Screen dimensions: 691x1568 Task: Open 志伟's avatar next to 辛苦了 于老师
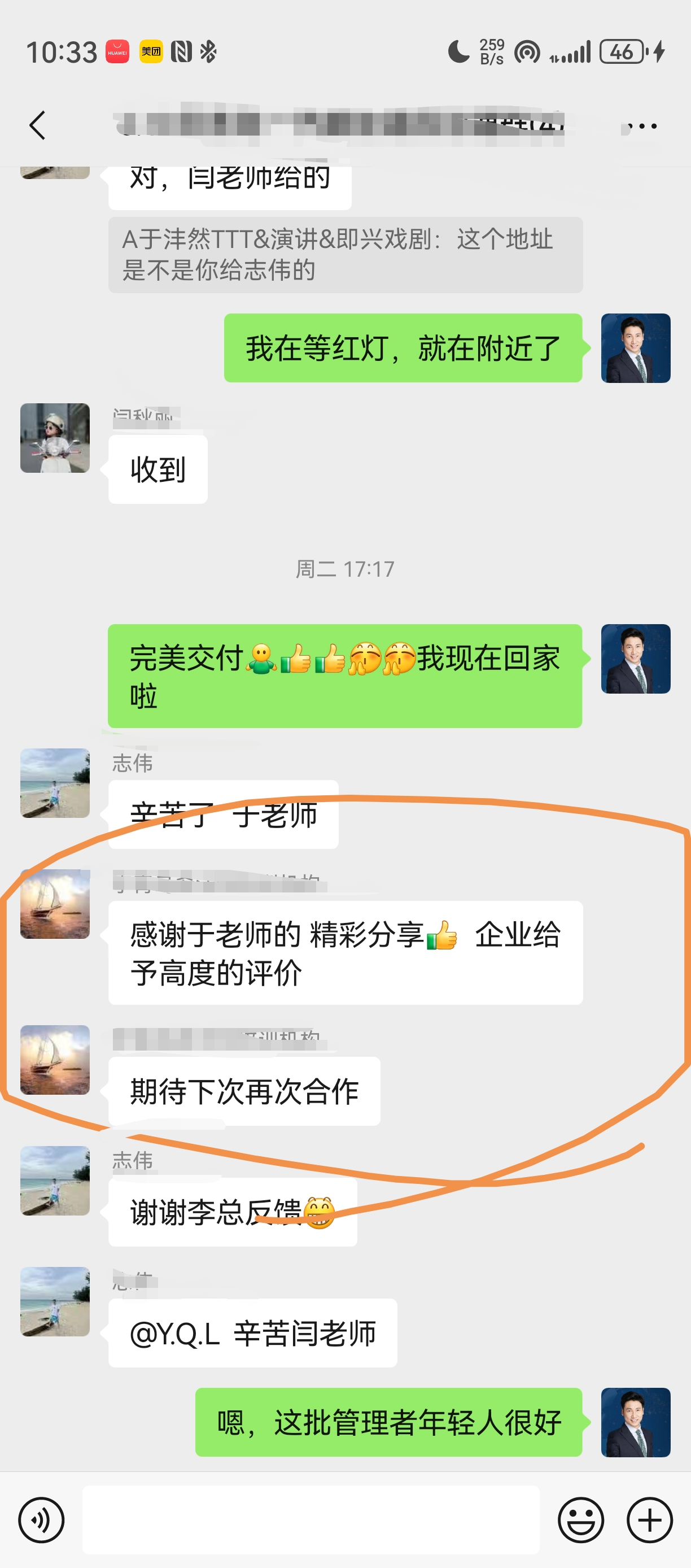coord(55,783)
